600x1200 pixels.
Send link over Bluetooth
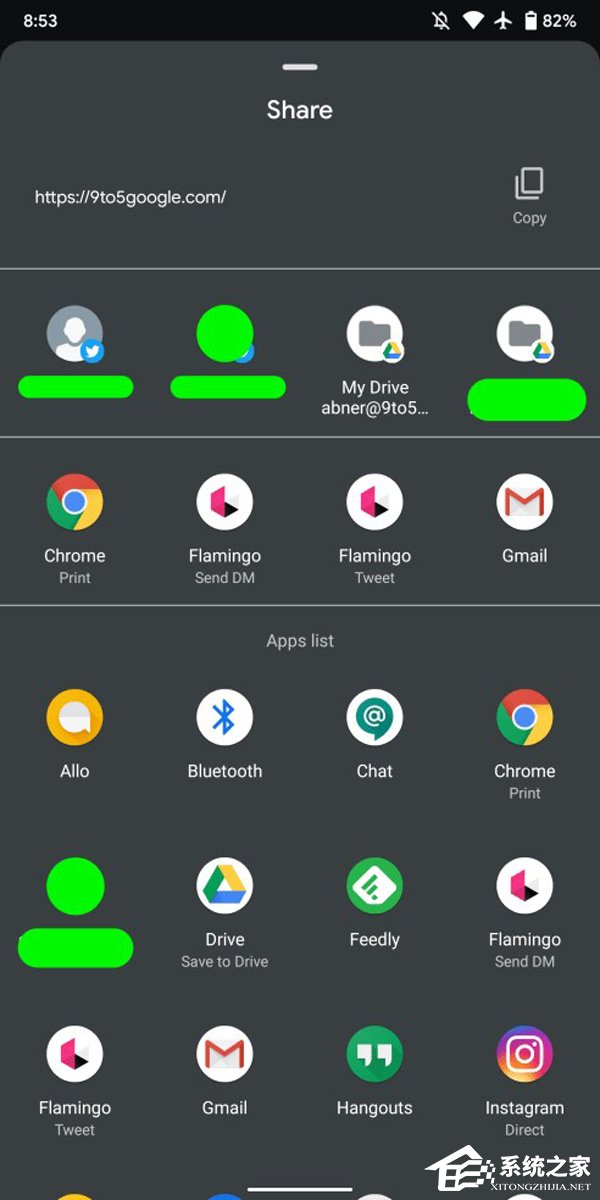(x=225, y=719)
